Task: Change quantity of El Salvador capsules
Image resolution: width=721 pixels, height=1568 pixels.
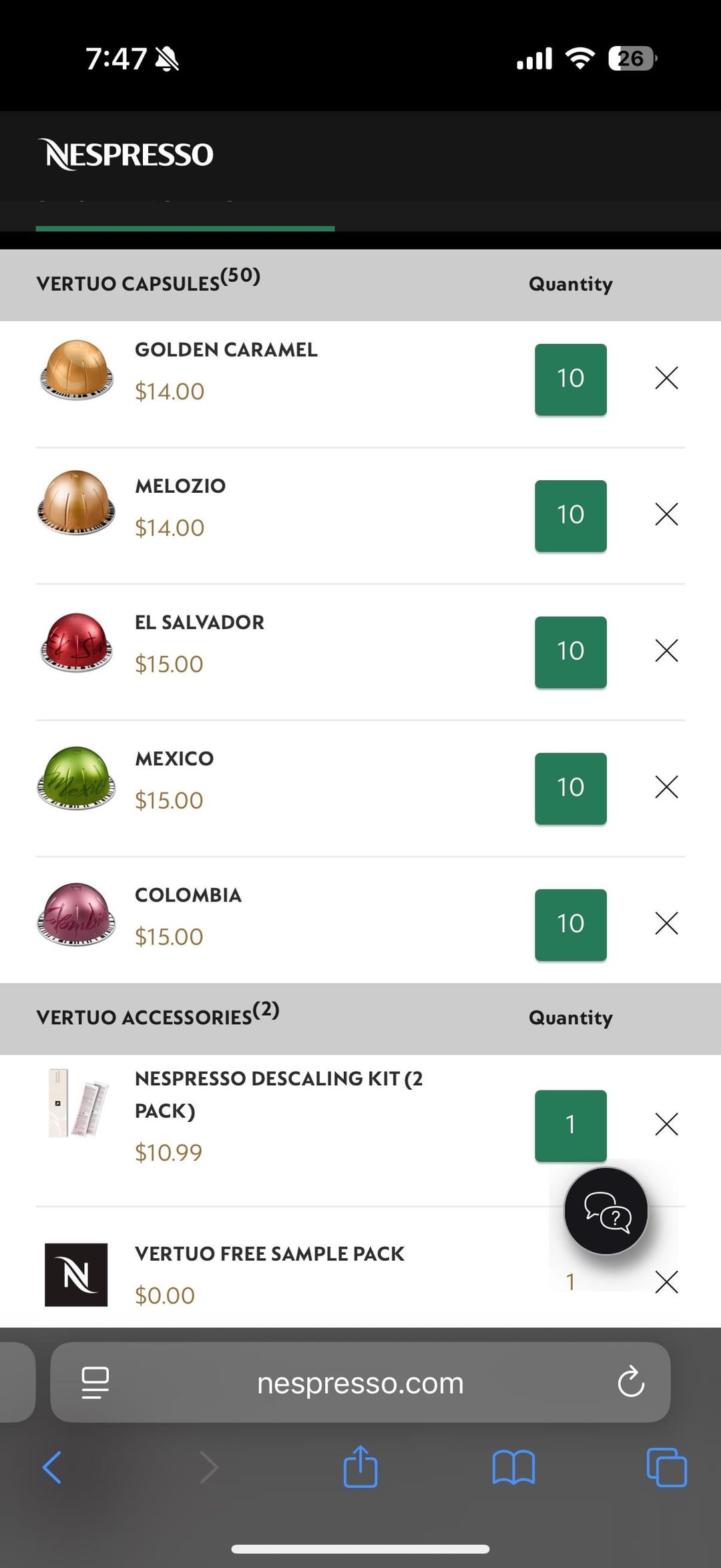Action: click(x=570, y=652)
